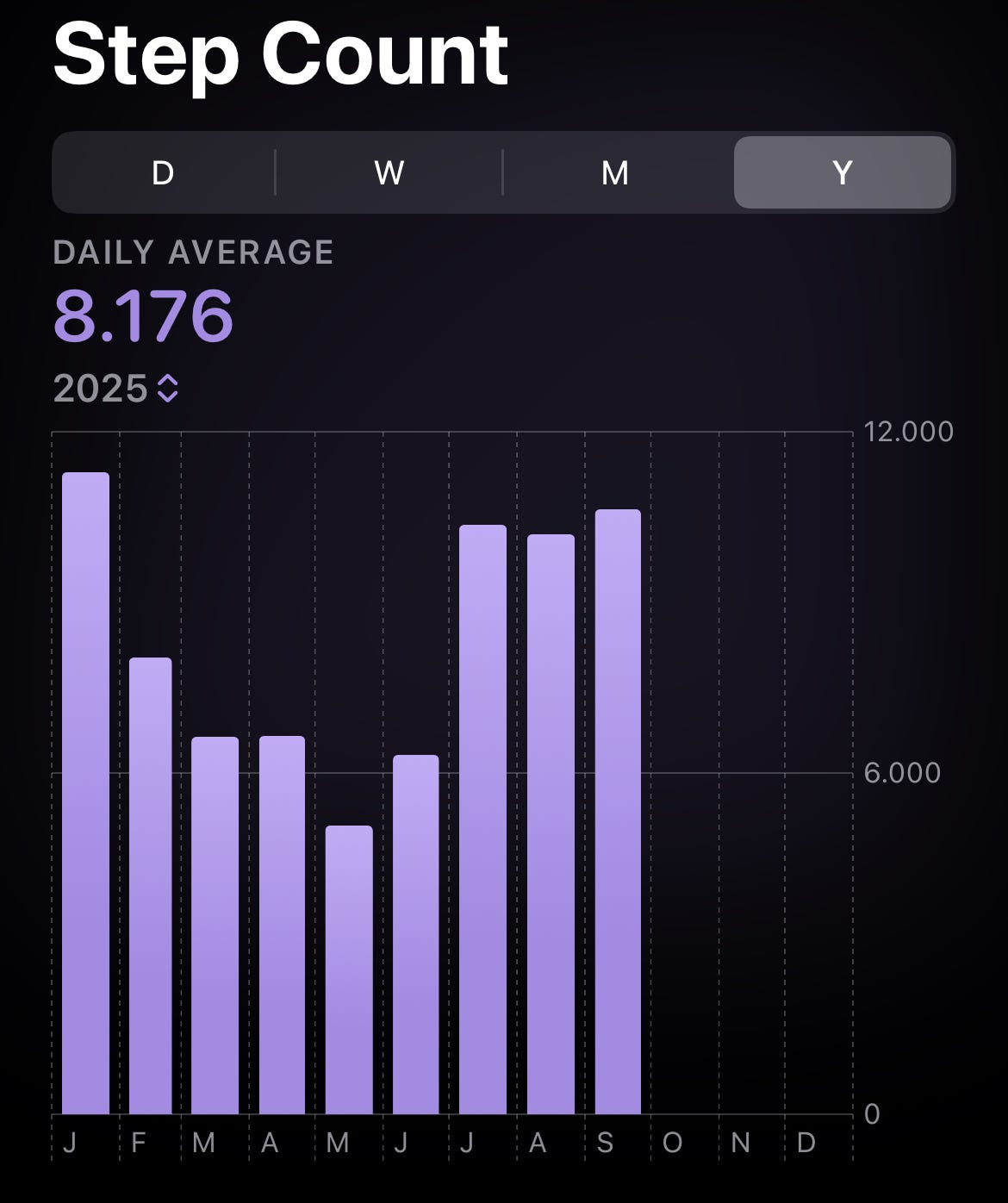Viewport: 1008px width, 1203px height.
Task: Select the Y (year) segment
Action: coord(842,172)
